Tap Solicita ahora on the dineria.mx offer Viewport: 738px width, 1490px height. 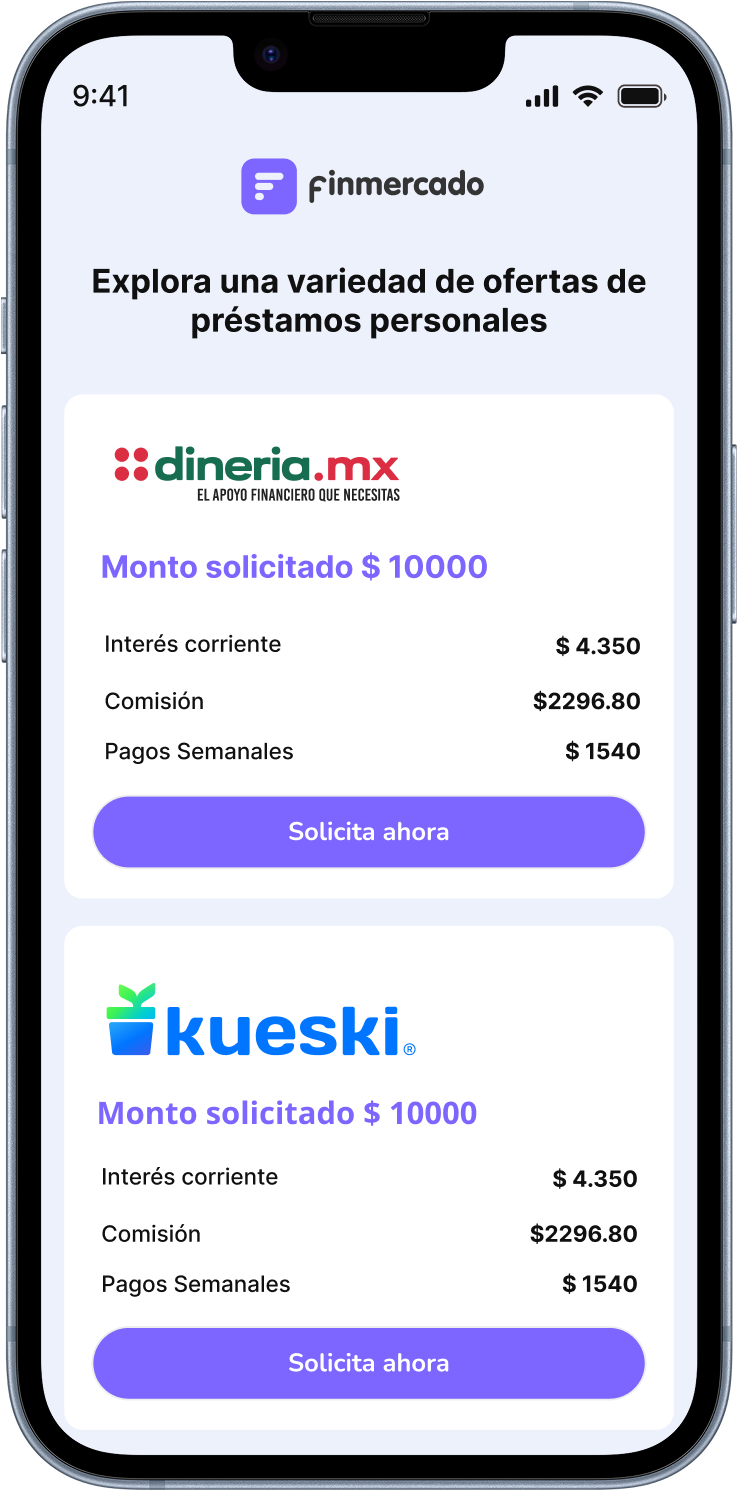[368, 832]
